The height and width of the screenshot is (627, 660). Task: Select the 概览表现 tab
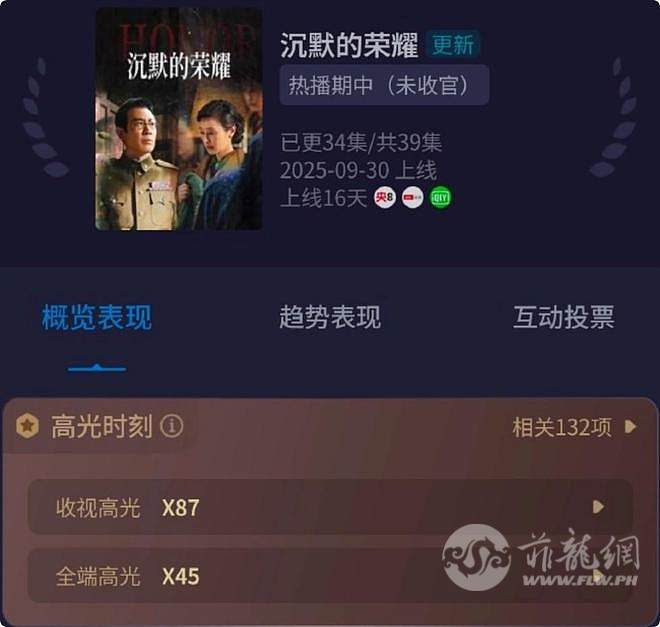point(97,318)
